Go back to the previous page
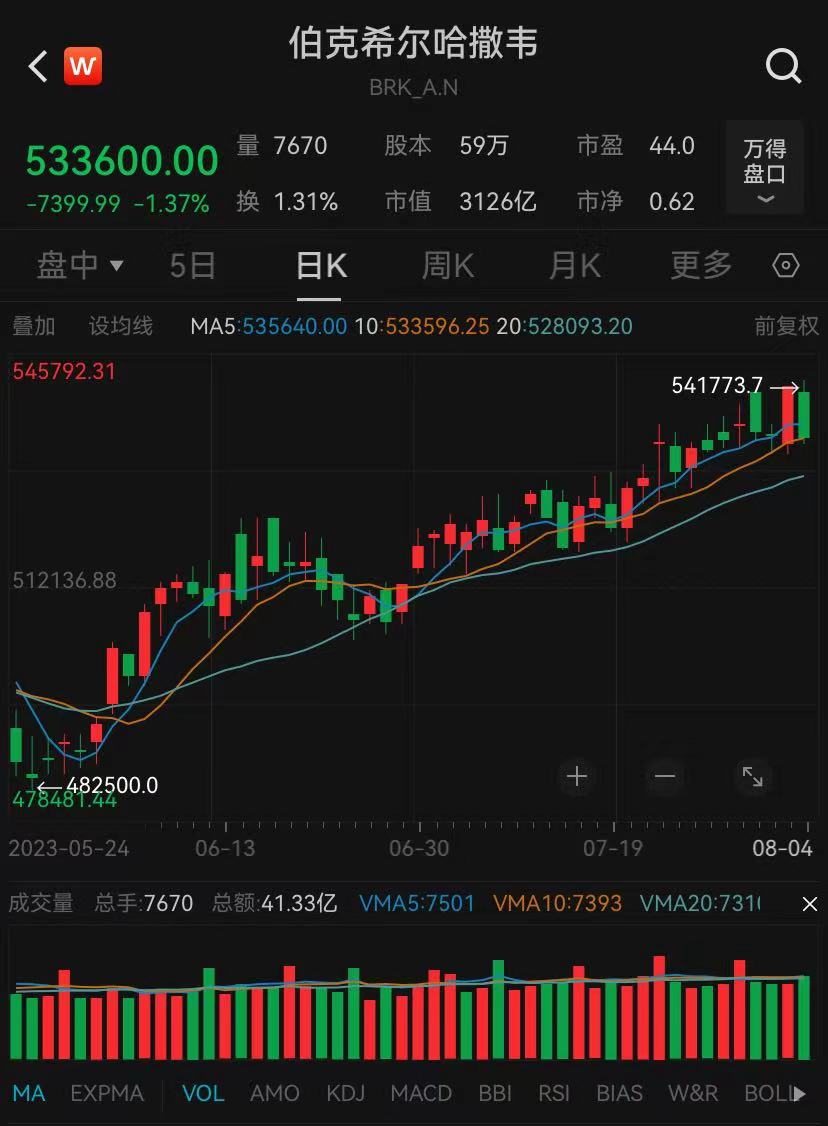This screenshot has height=1126, width=828. click(38, 67)
